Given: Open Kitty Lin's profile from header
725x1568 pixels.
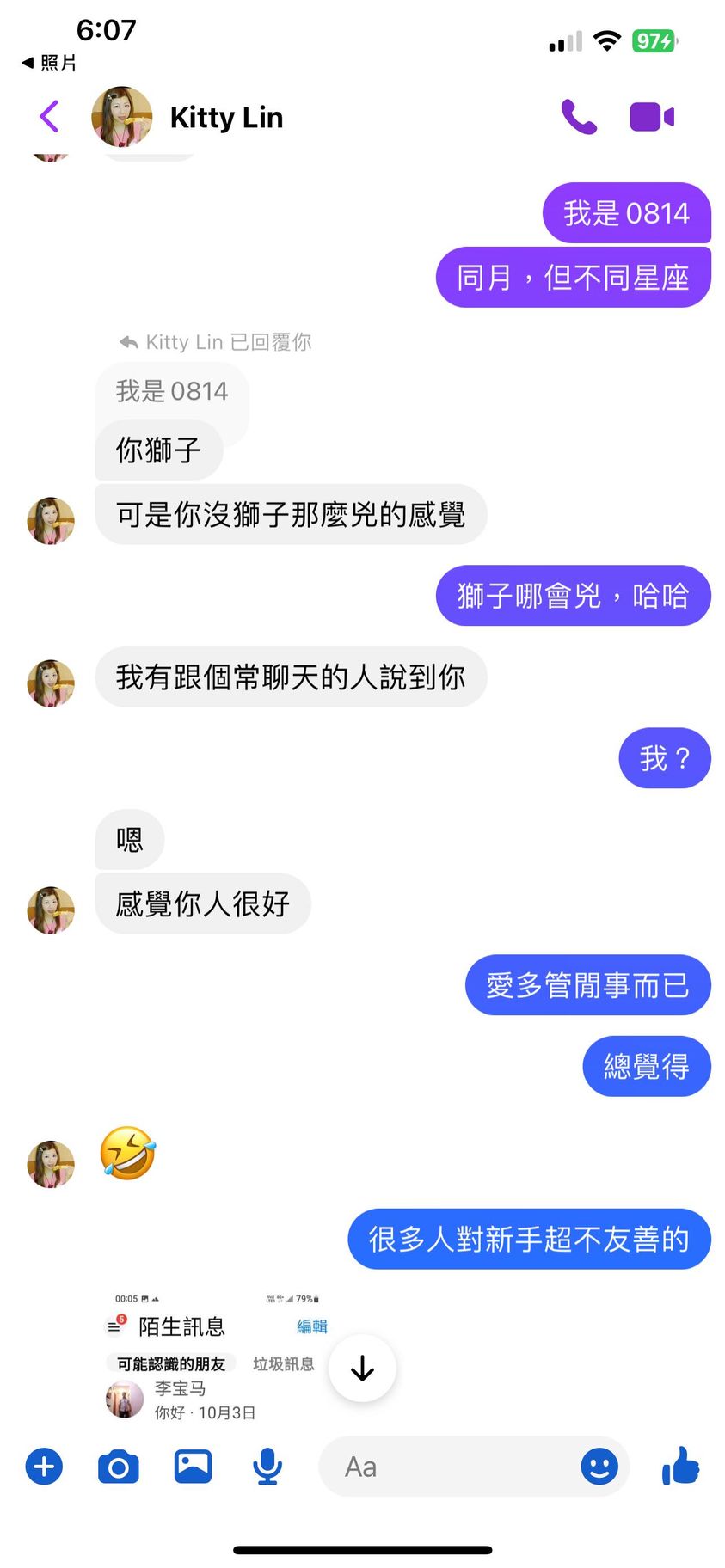Looking at the screenshot, I should coord(226,117).
